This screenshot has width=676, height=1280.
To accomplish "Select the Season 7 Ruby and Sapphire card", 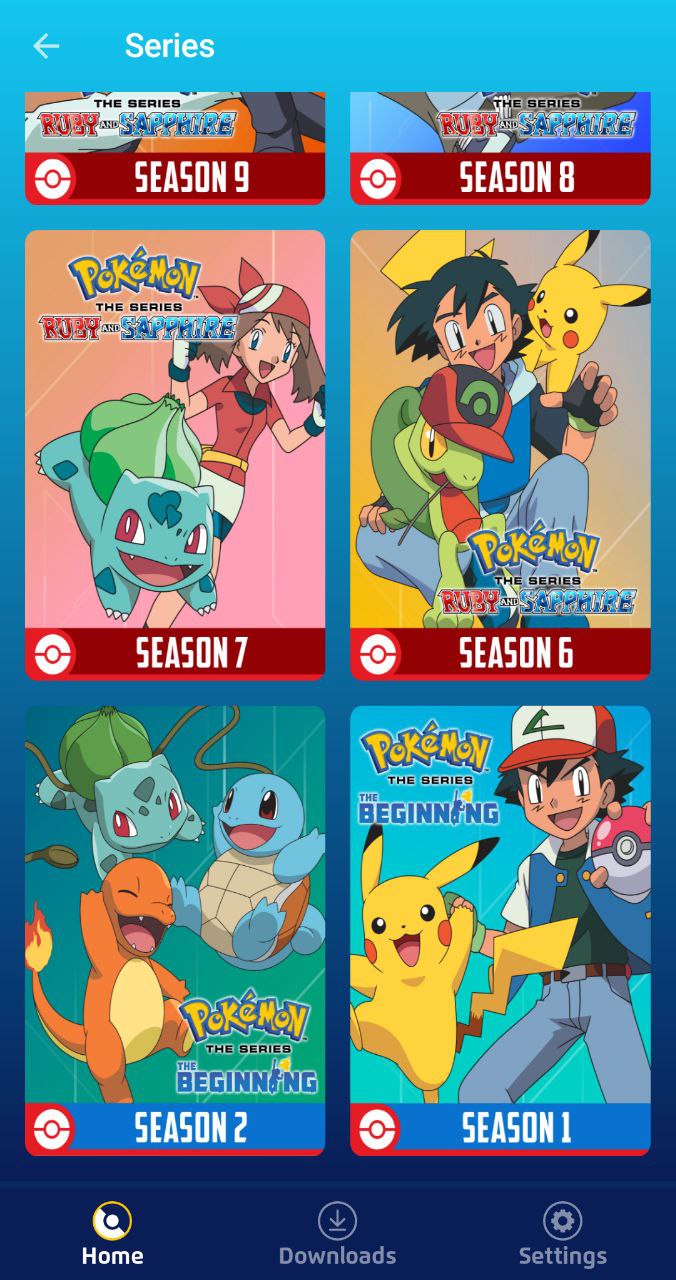I will (175, 455).
